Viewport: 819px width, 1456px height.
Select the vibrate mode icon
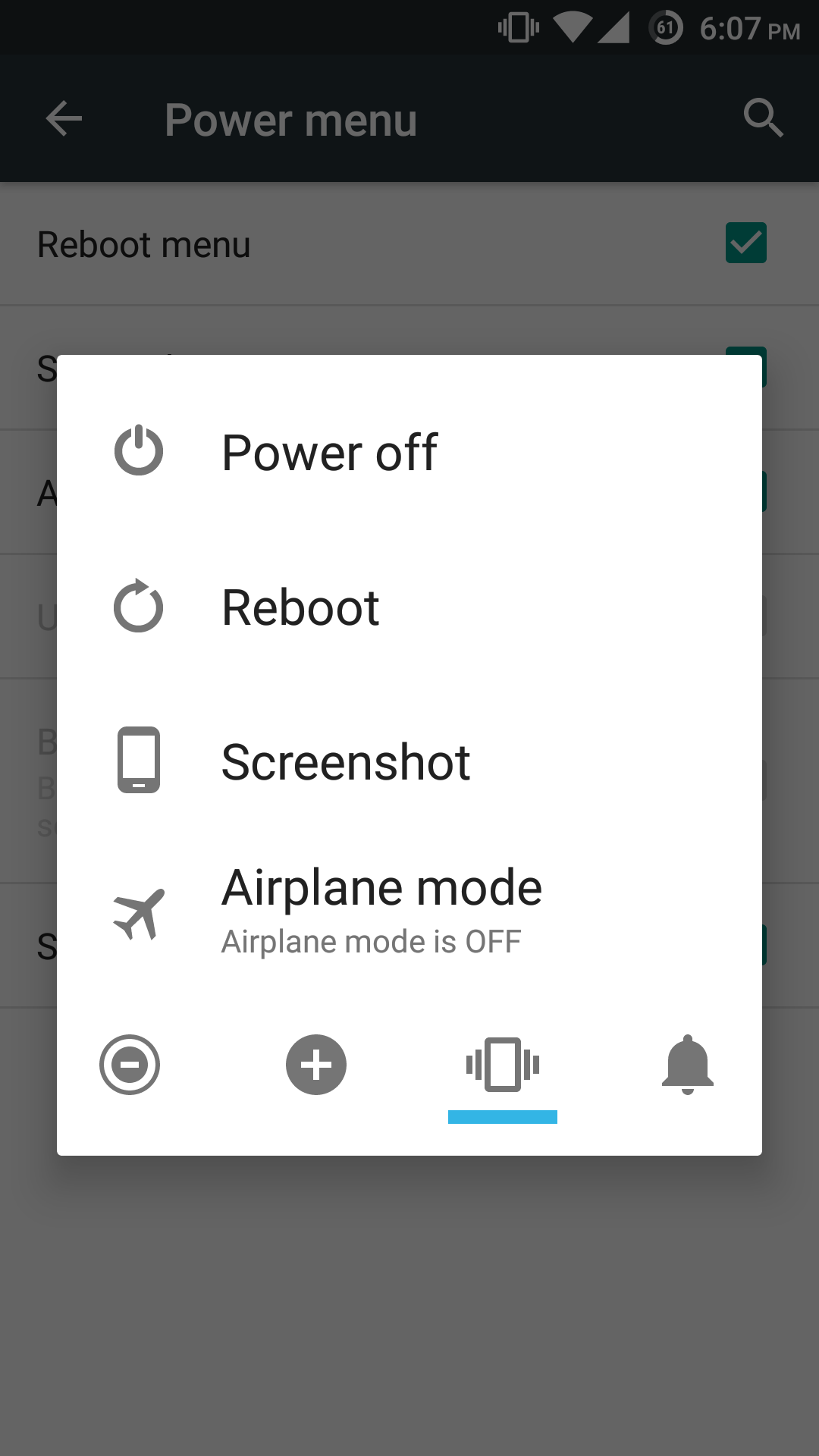point(503,1065)
